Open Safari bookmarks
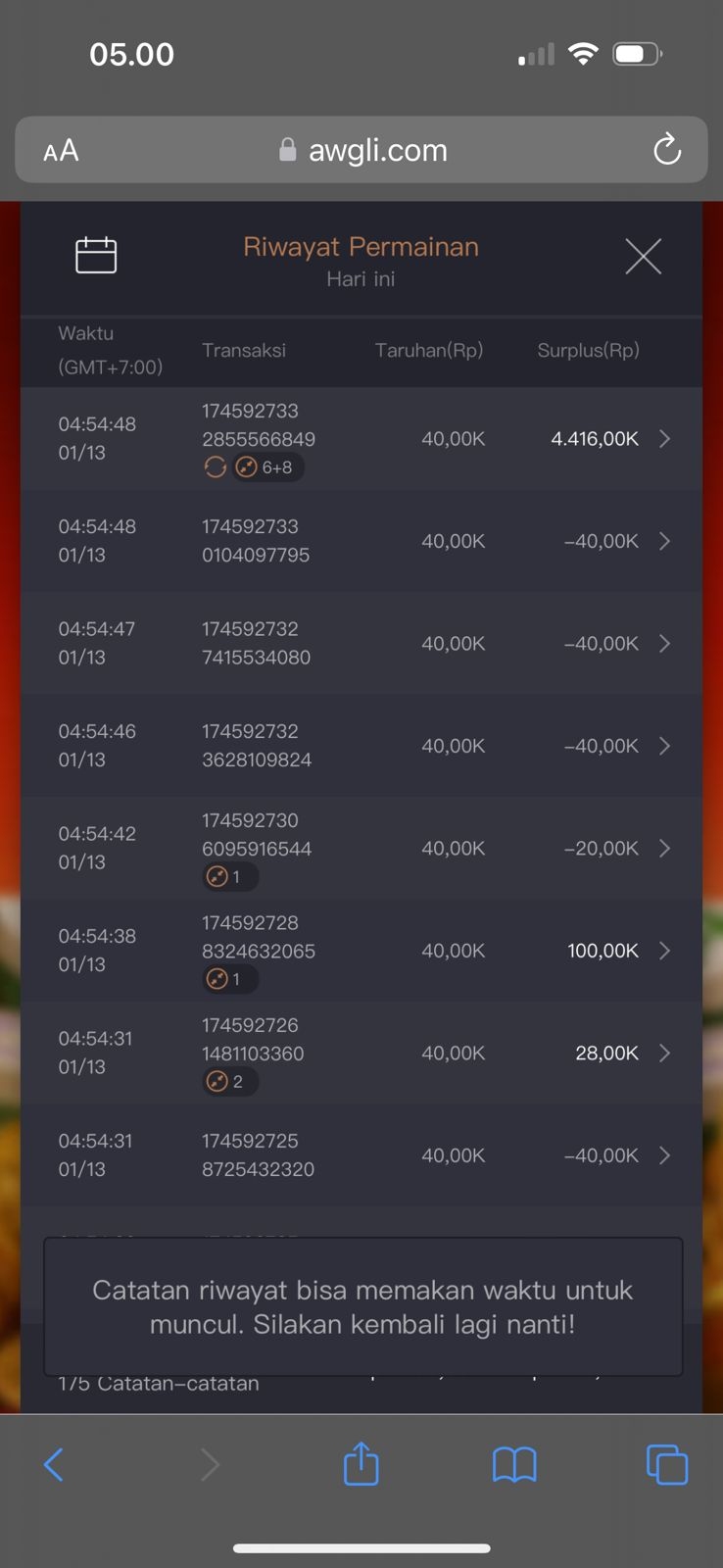Screen dimensions: 723x1568 [514, 1465]
